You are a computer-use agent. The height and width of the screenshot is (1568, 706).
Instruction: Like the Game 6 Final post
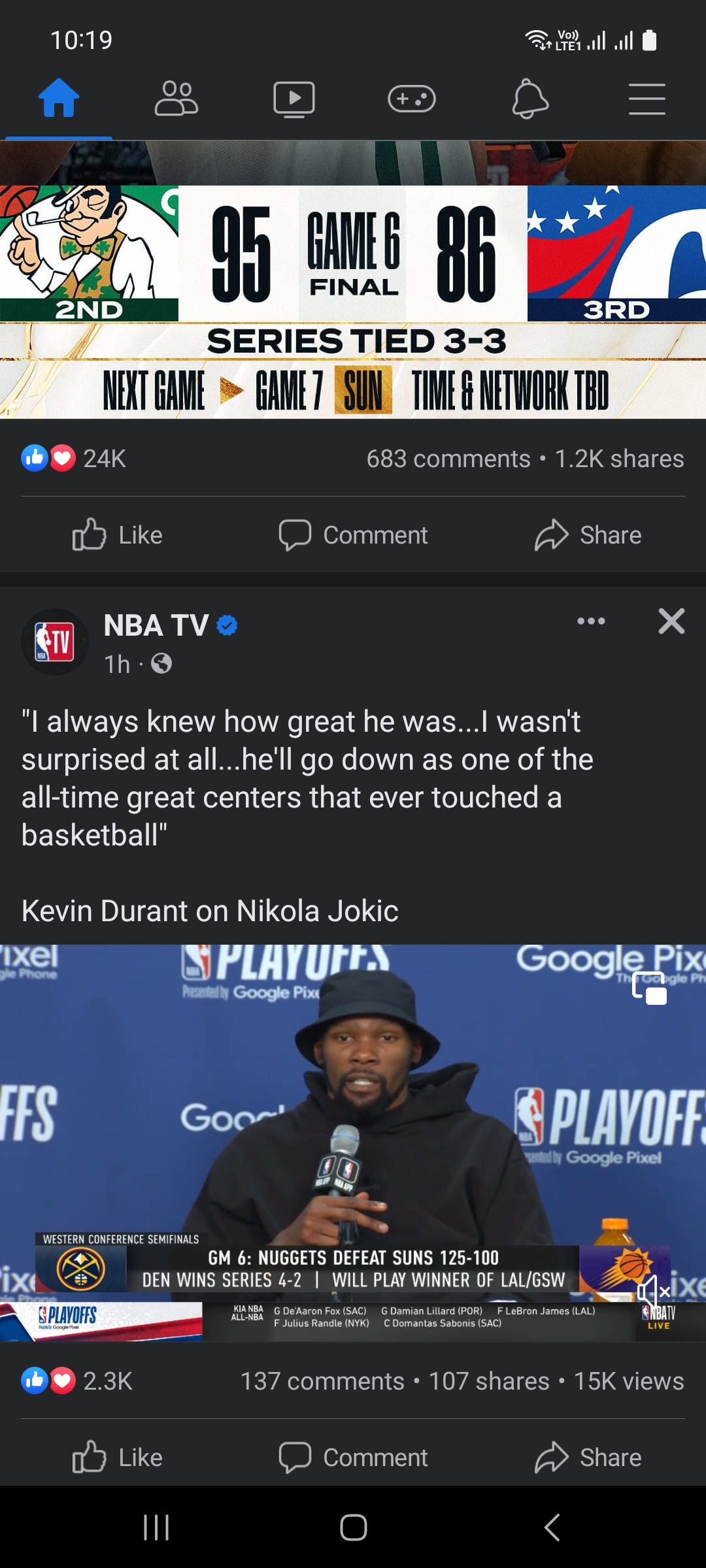coord(118,535)
